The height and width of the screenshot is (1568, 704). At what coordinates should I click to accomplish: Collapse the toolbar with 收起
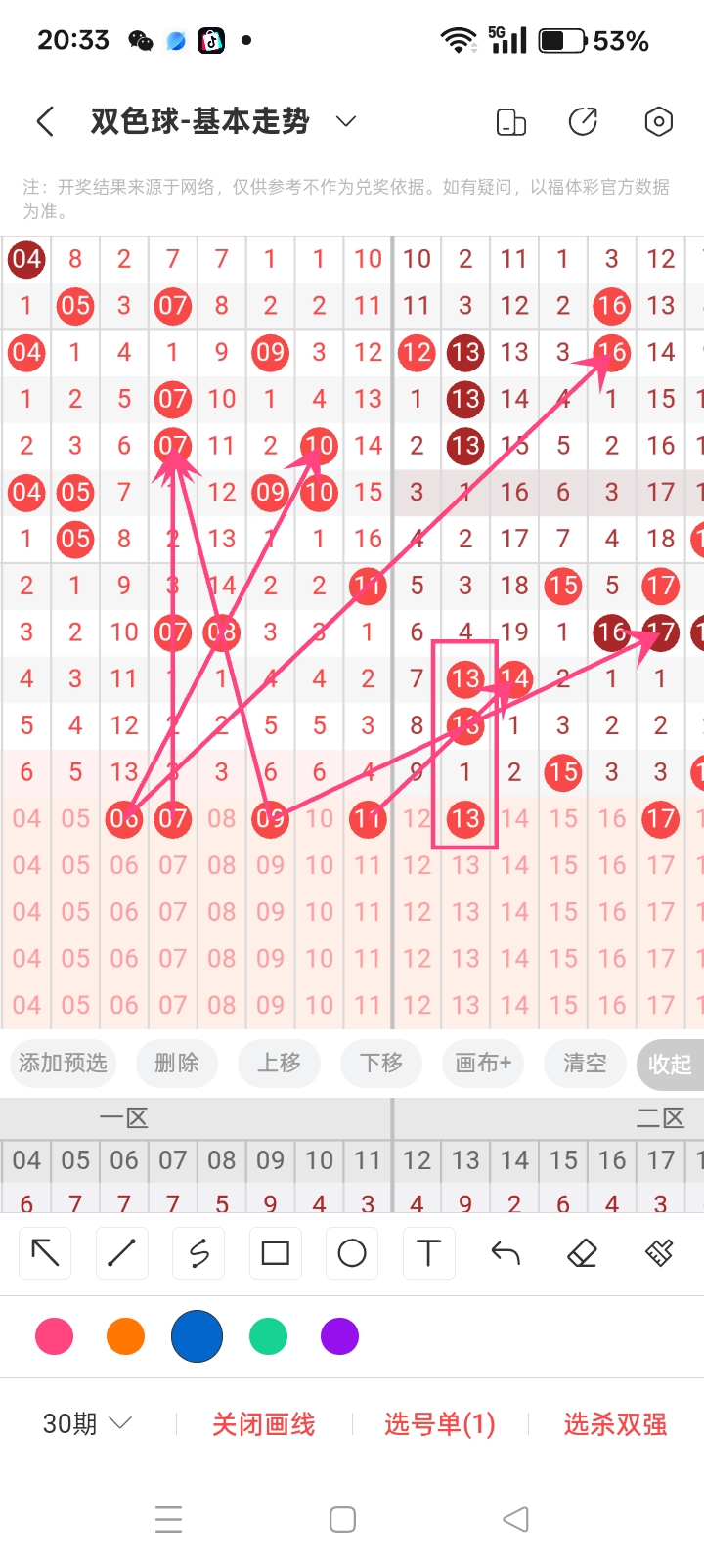[x=671, y=1064]
